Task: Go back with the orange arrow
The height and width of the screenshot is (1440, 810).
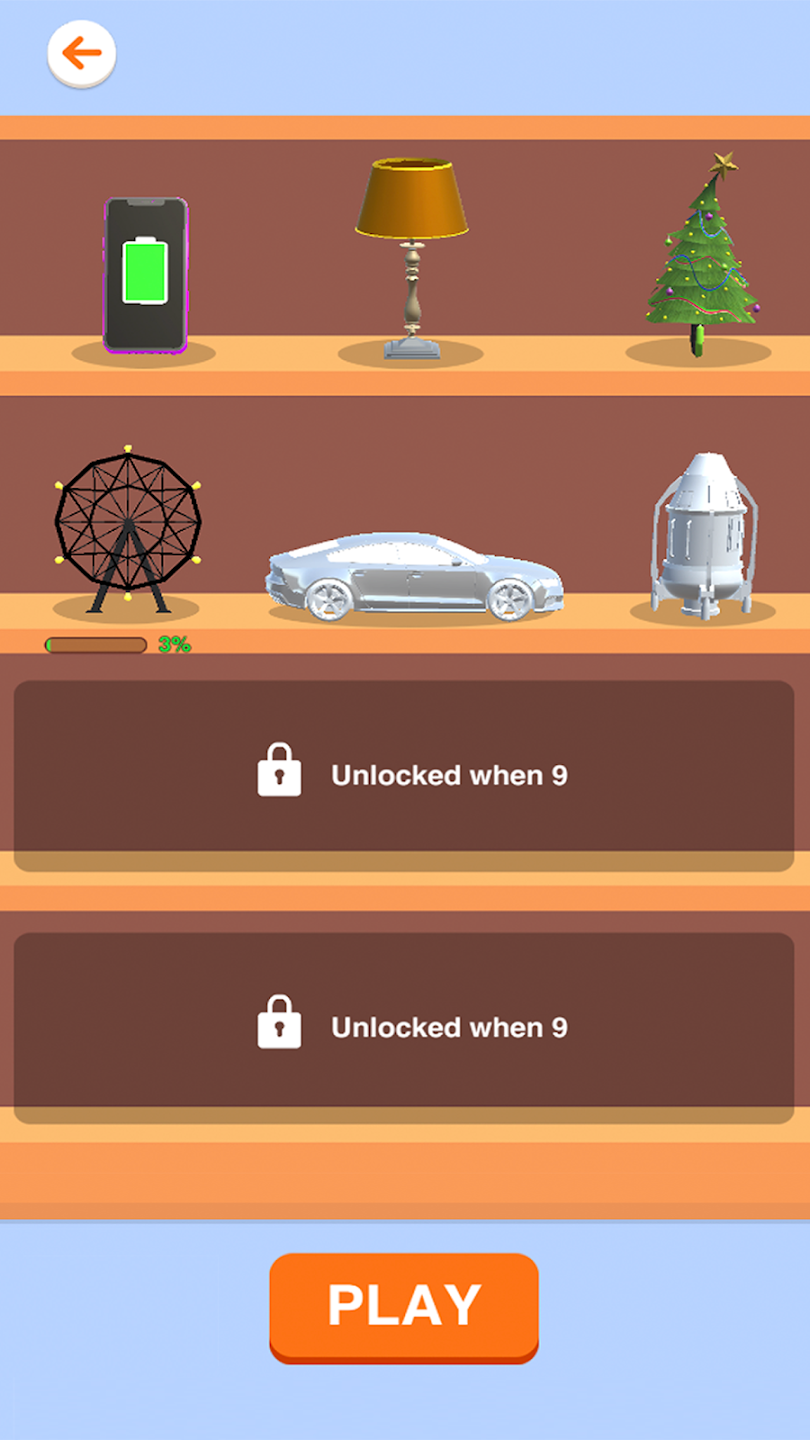Action: click(x=81, y=53)
